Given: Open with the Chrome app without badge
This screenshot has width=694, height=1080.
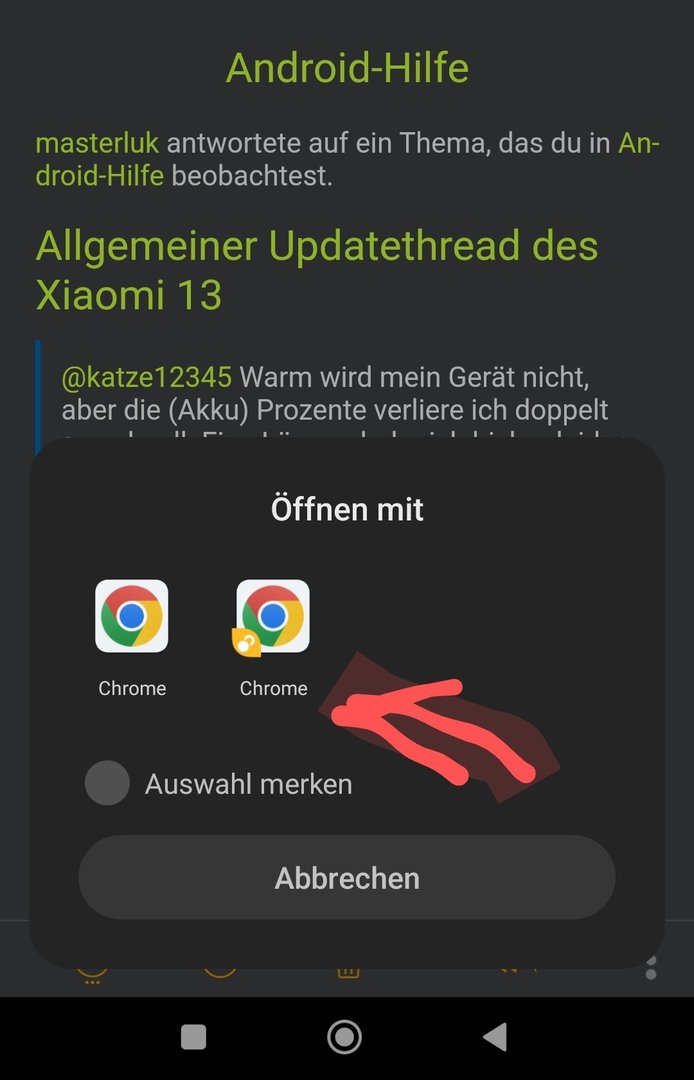Looking at the screenshot, I should tap(131, 617).
